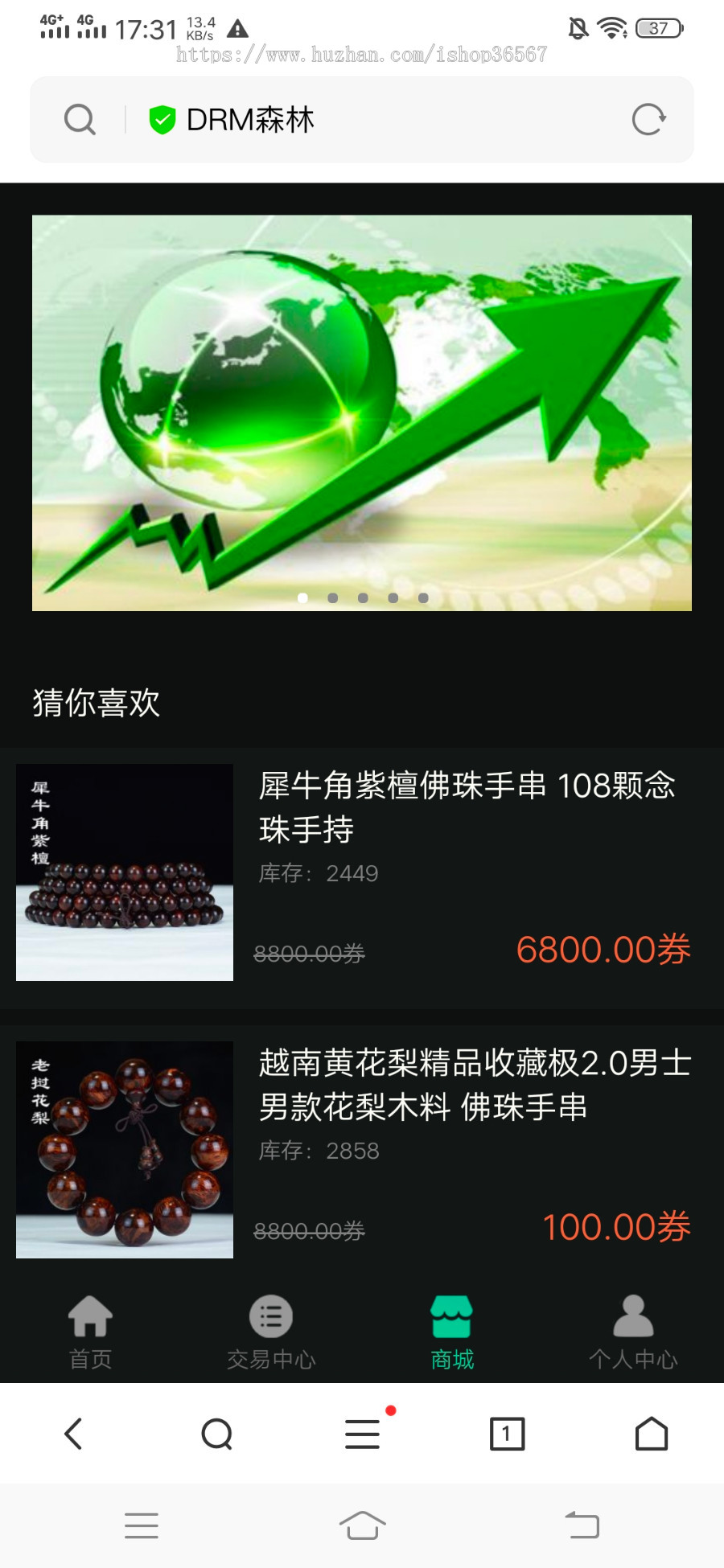Click the green security shield icon
Viewport: 724px width, 1568px height.
click(x=162, y=118)
